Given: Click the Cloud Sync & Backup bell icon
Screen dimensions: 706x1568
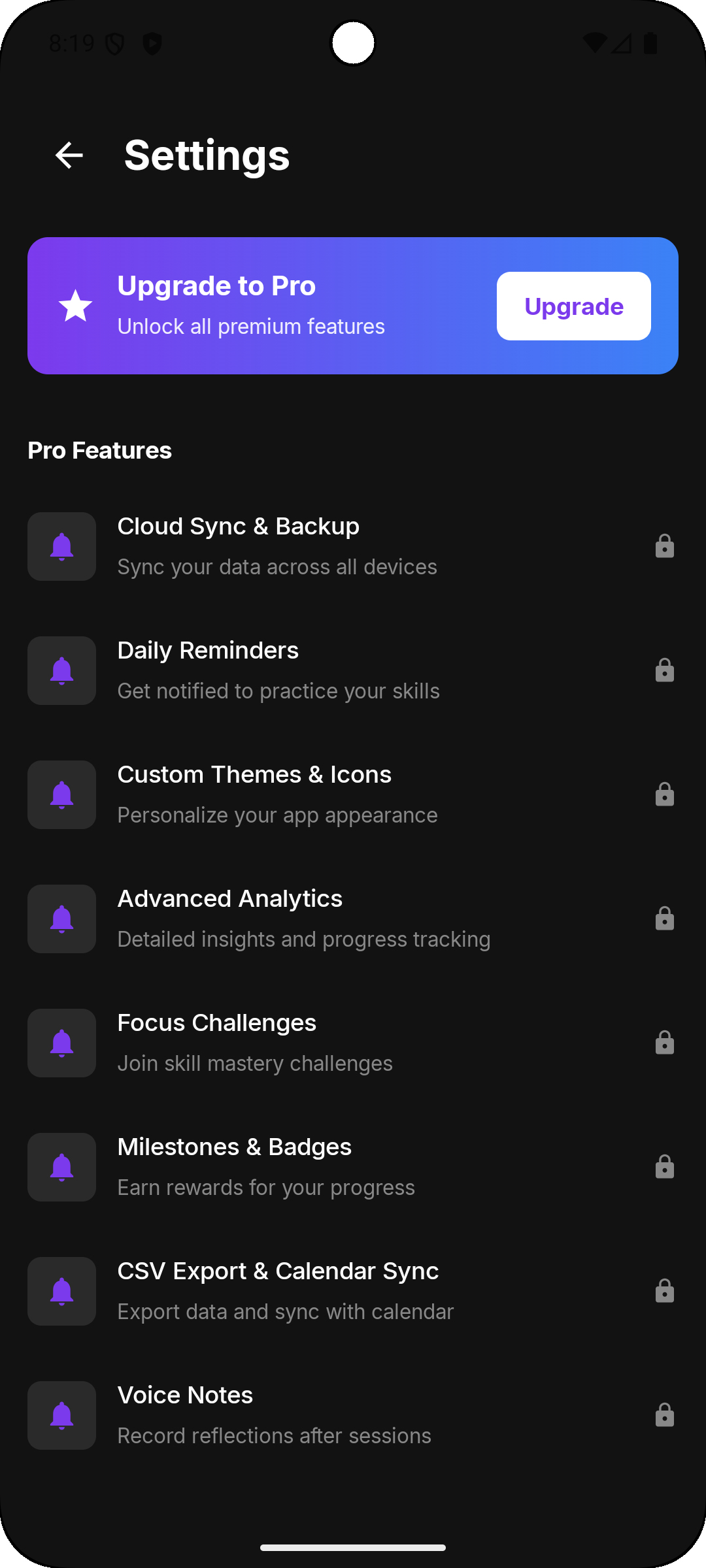Looking at the screenshot, I should pos(61,546).
